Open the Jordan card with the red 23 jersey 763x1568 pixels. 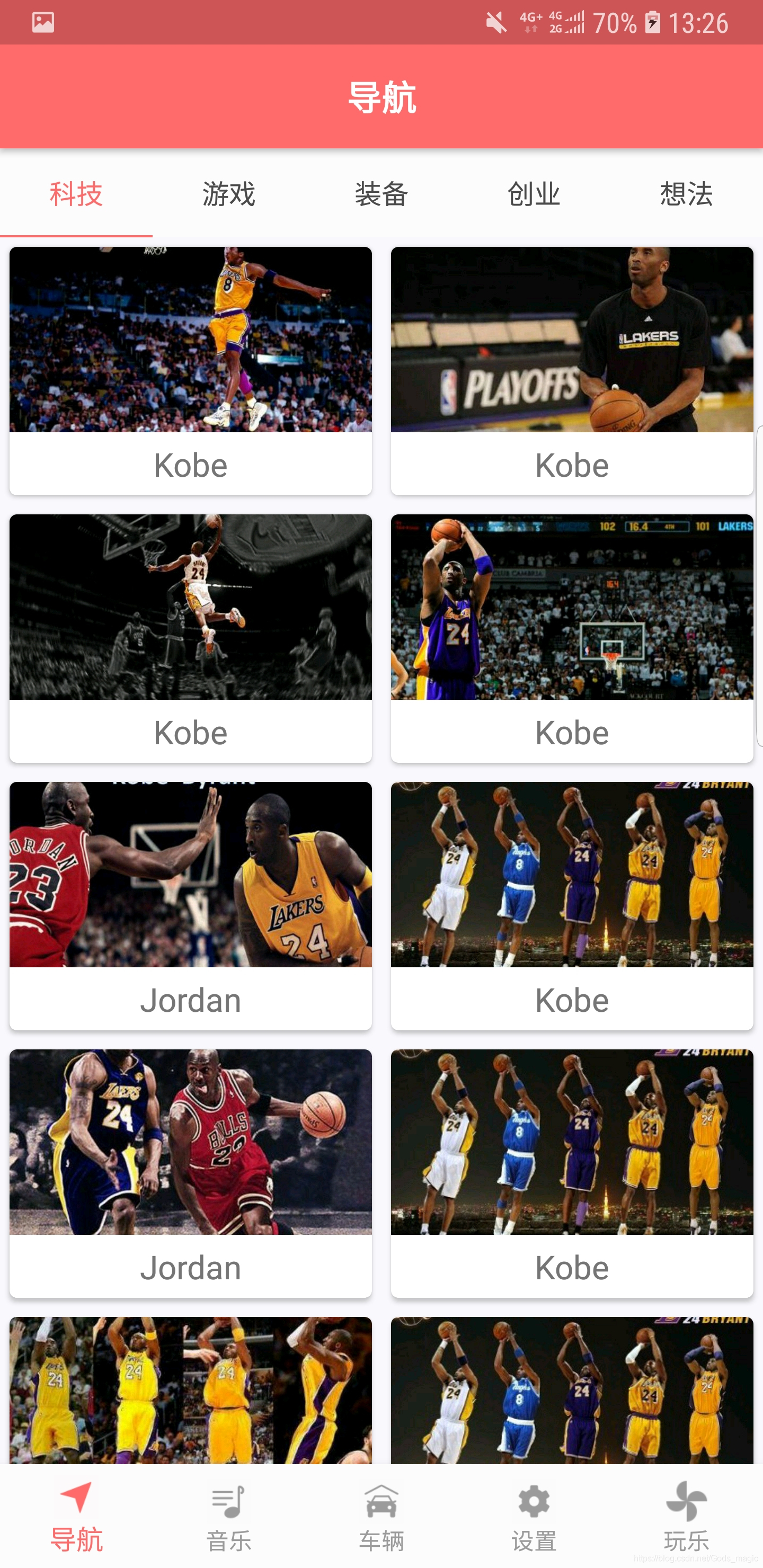click(191, 906)
